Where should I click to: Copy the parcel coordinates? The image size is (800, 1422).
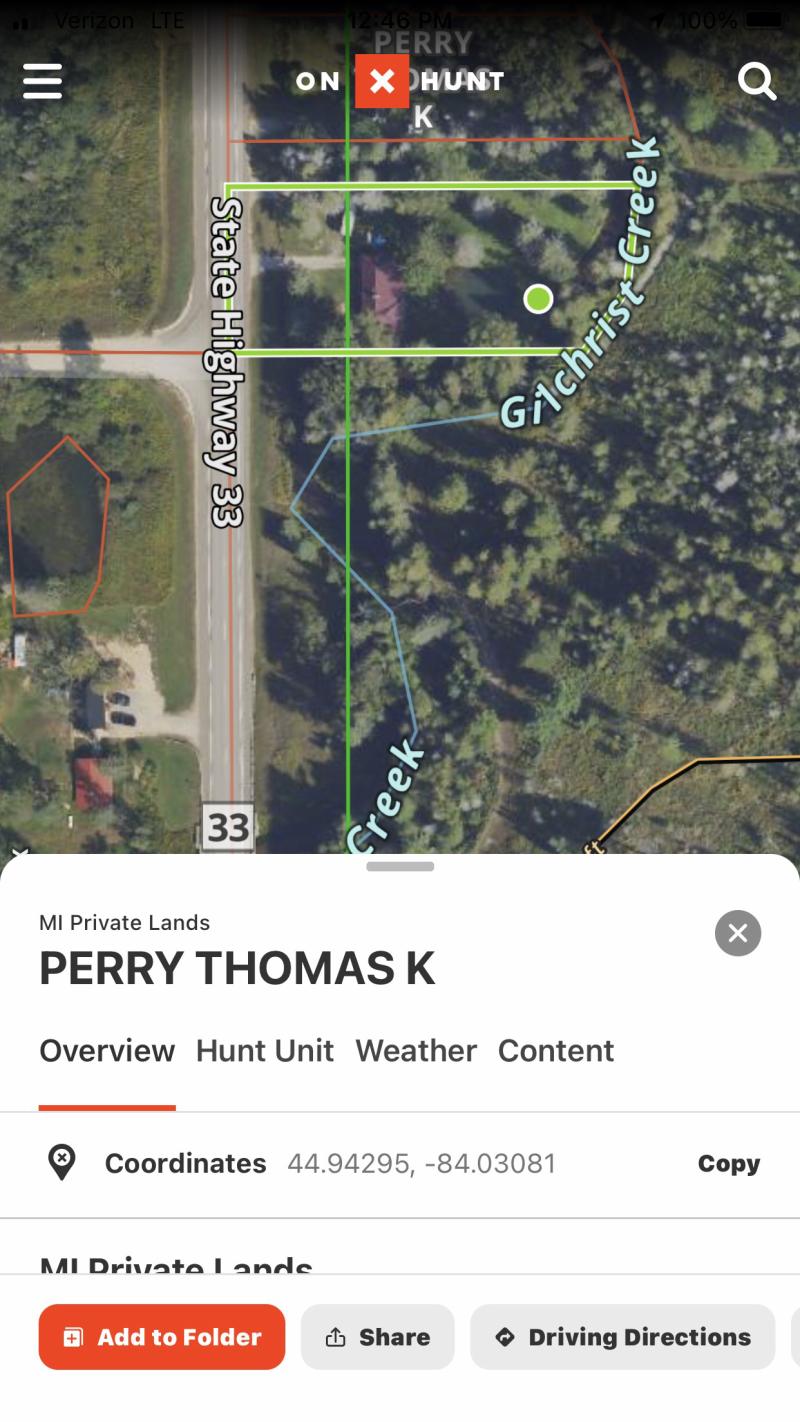click(x=729, y=1164)
